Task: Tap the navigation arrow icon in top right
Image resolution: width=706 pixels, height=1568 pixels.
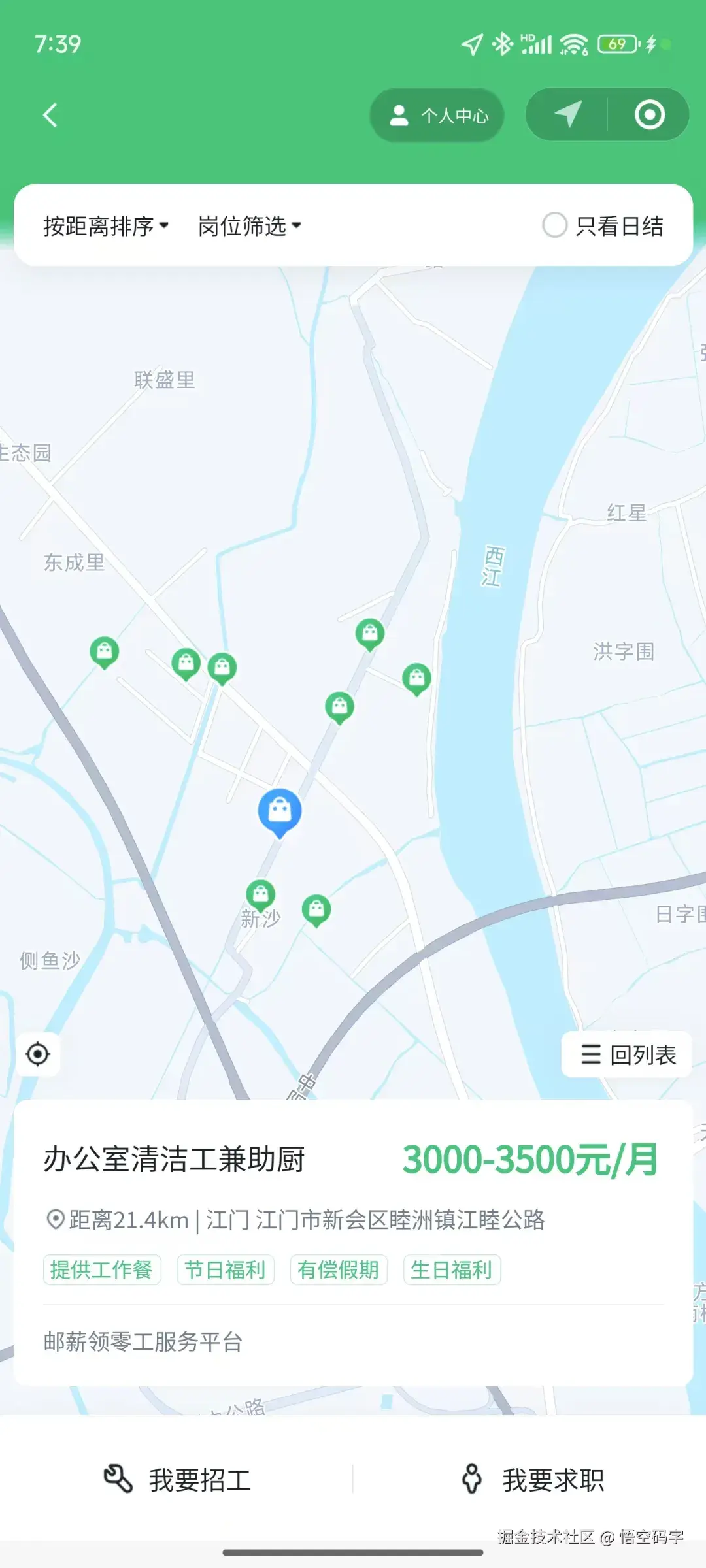Action: pyautogui.click(x=567, y=115)
